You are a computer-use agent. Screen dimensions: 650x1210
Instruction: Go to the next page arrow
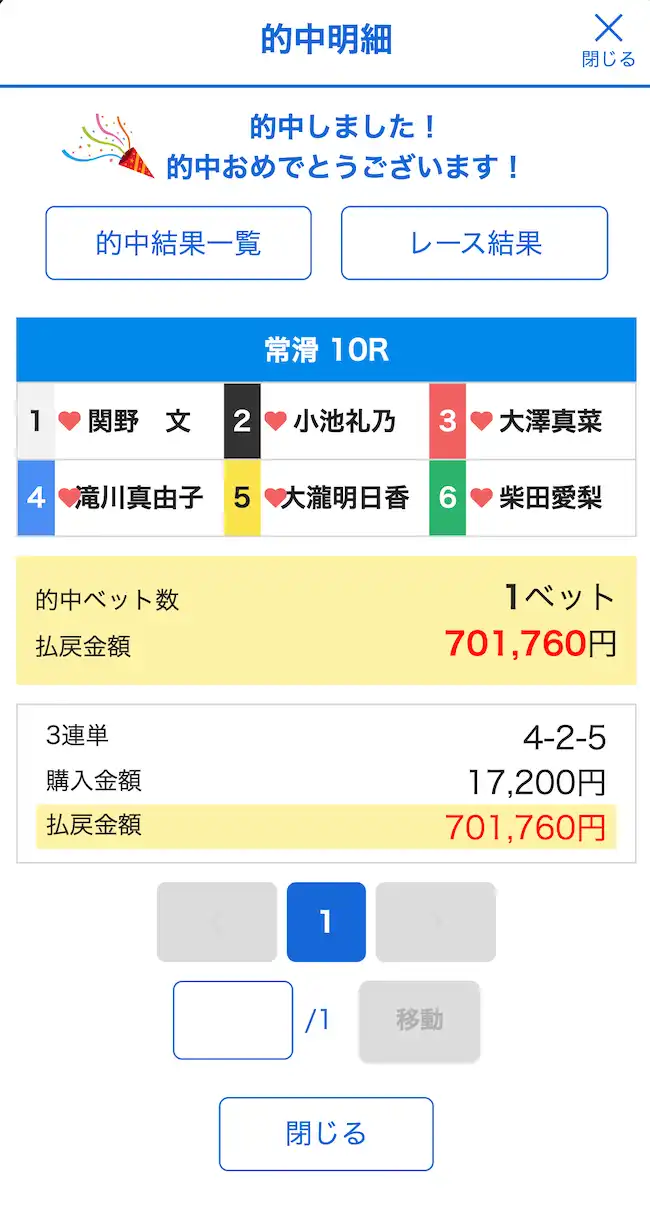point(436,922)
